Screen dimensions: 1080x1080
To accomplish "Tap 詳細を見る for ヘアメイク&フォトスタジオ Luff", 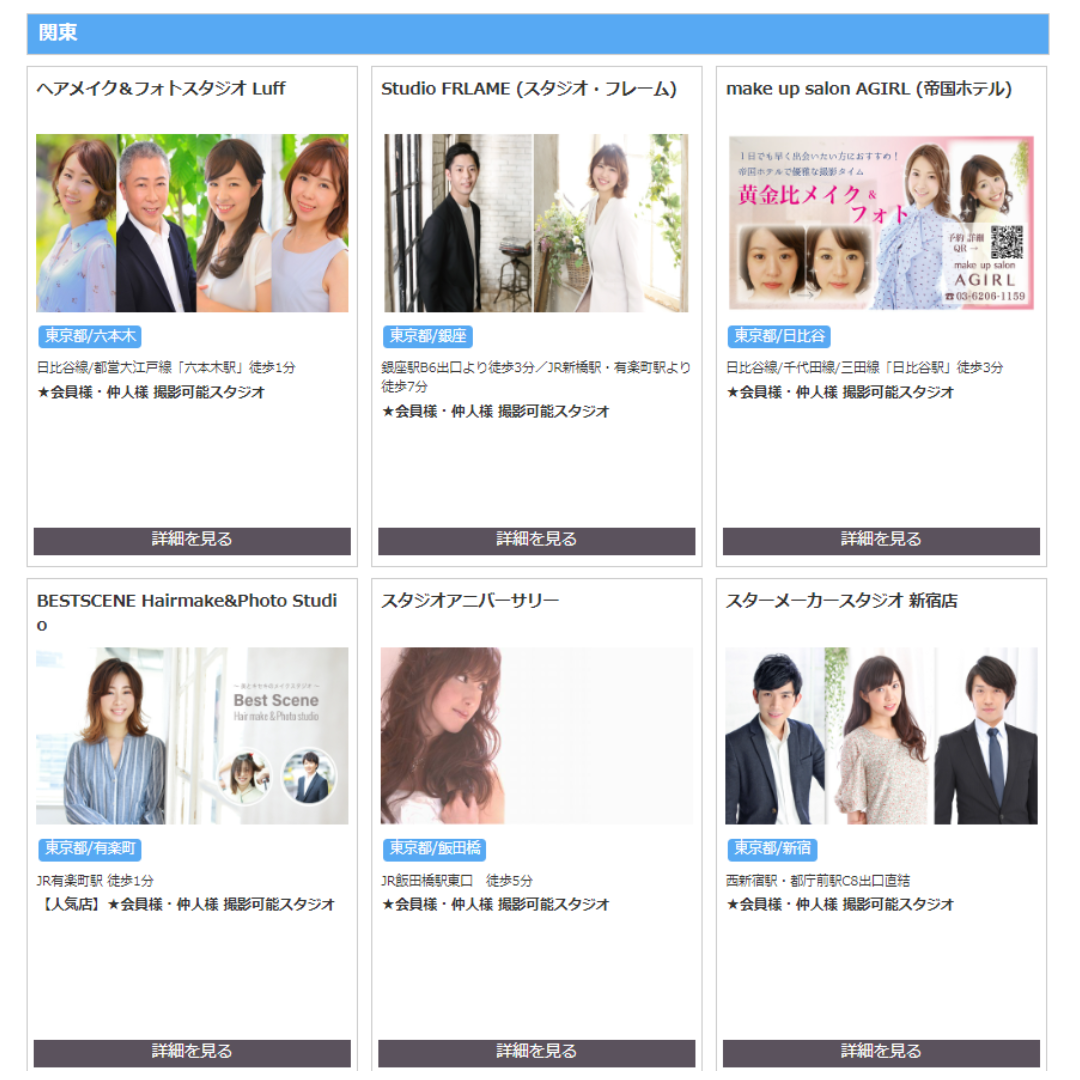I will [192, 540].
